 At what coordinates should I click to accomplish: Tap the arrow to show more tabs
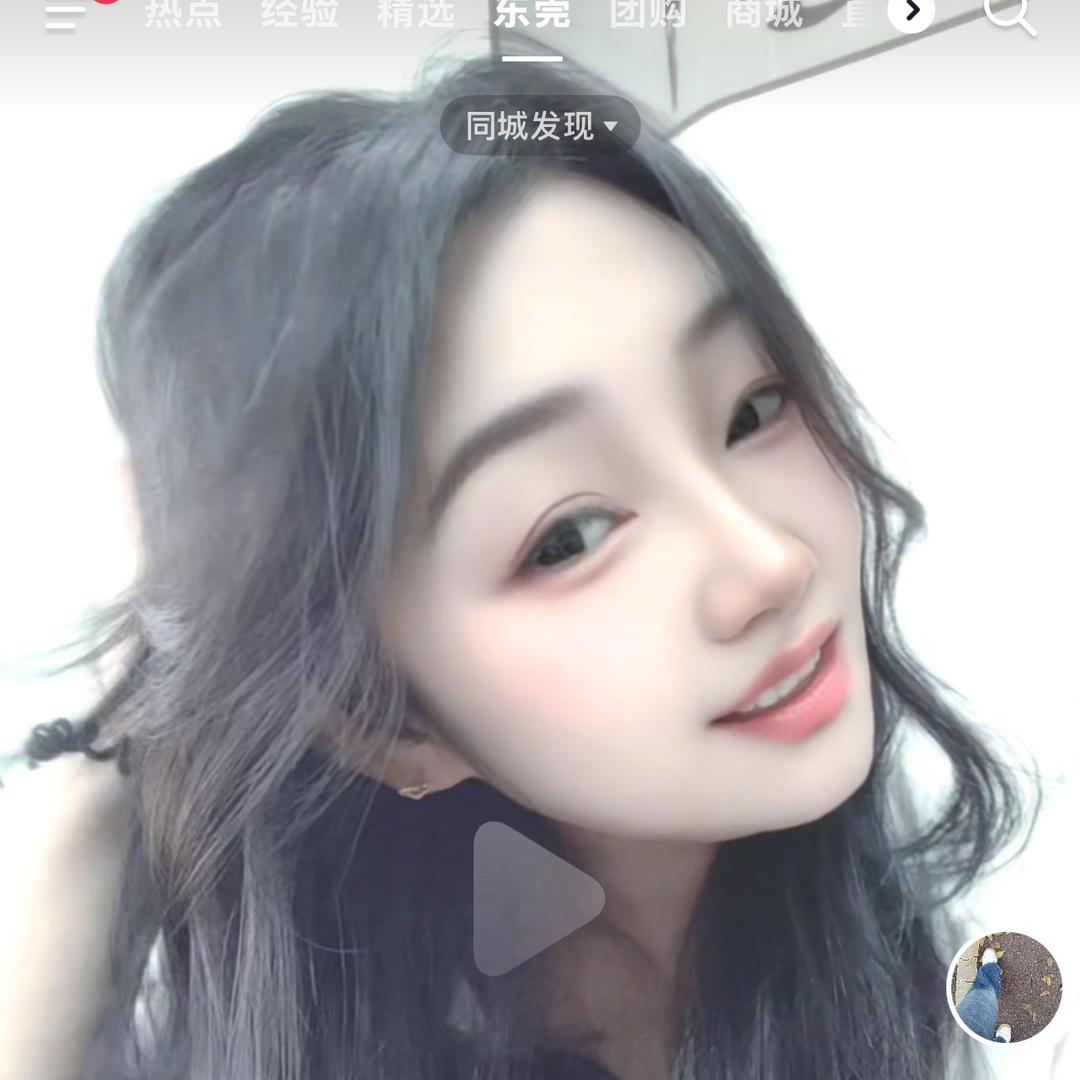point(911,12)
